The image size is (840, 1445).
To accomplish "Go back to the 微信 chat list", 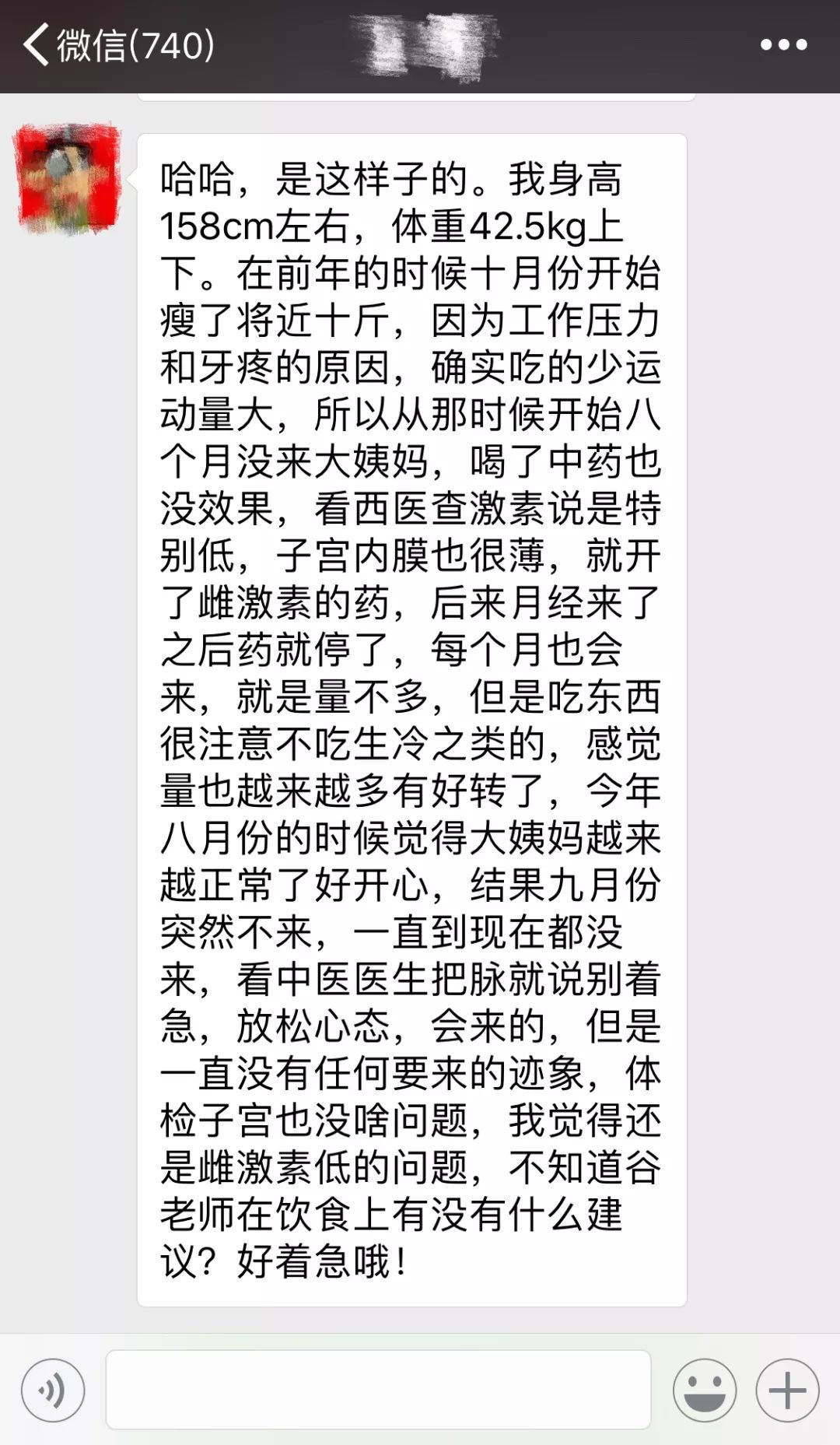I will [118, 45].
